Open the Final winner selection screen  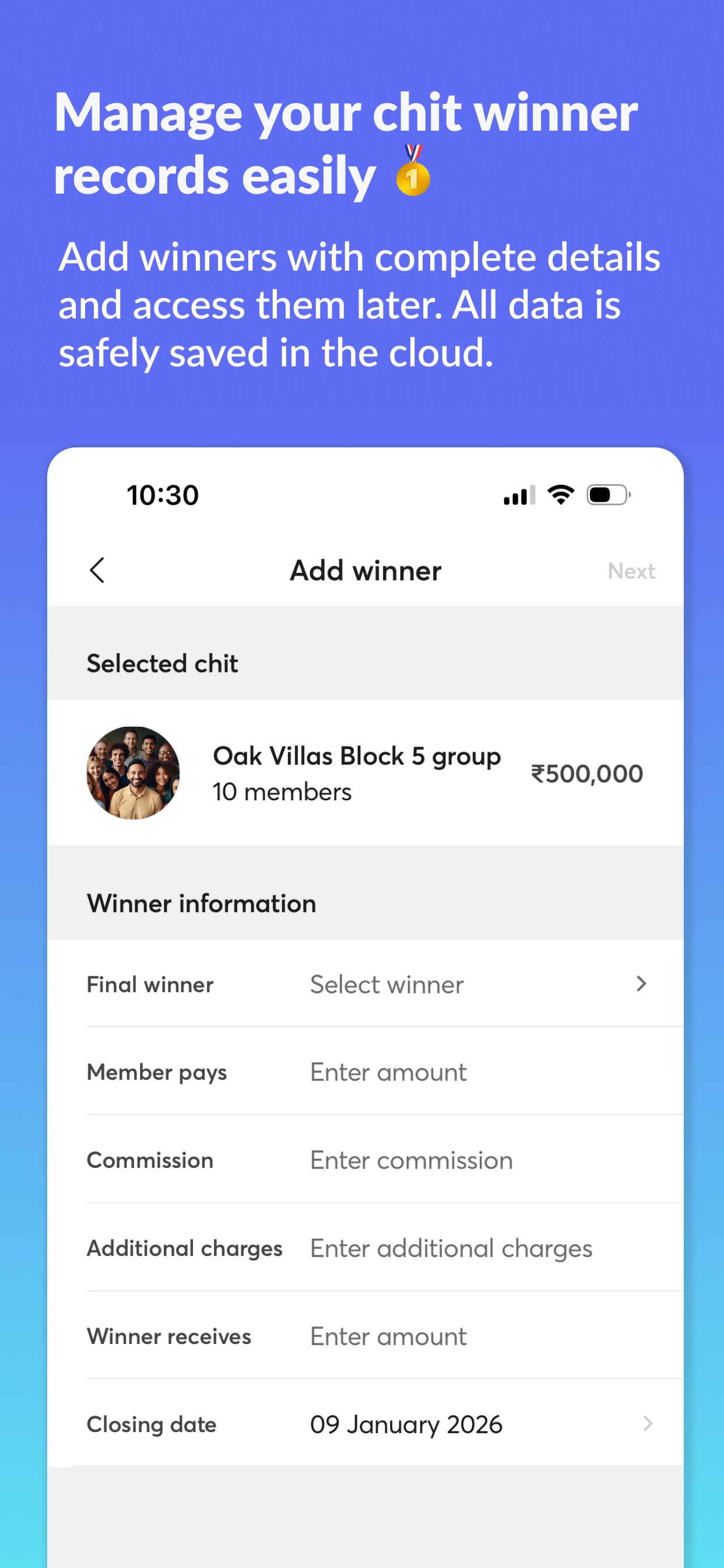click(x=386, y=984)
